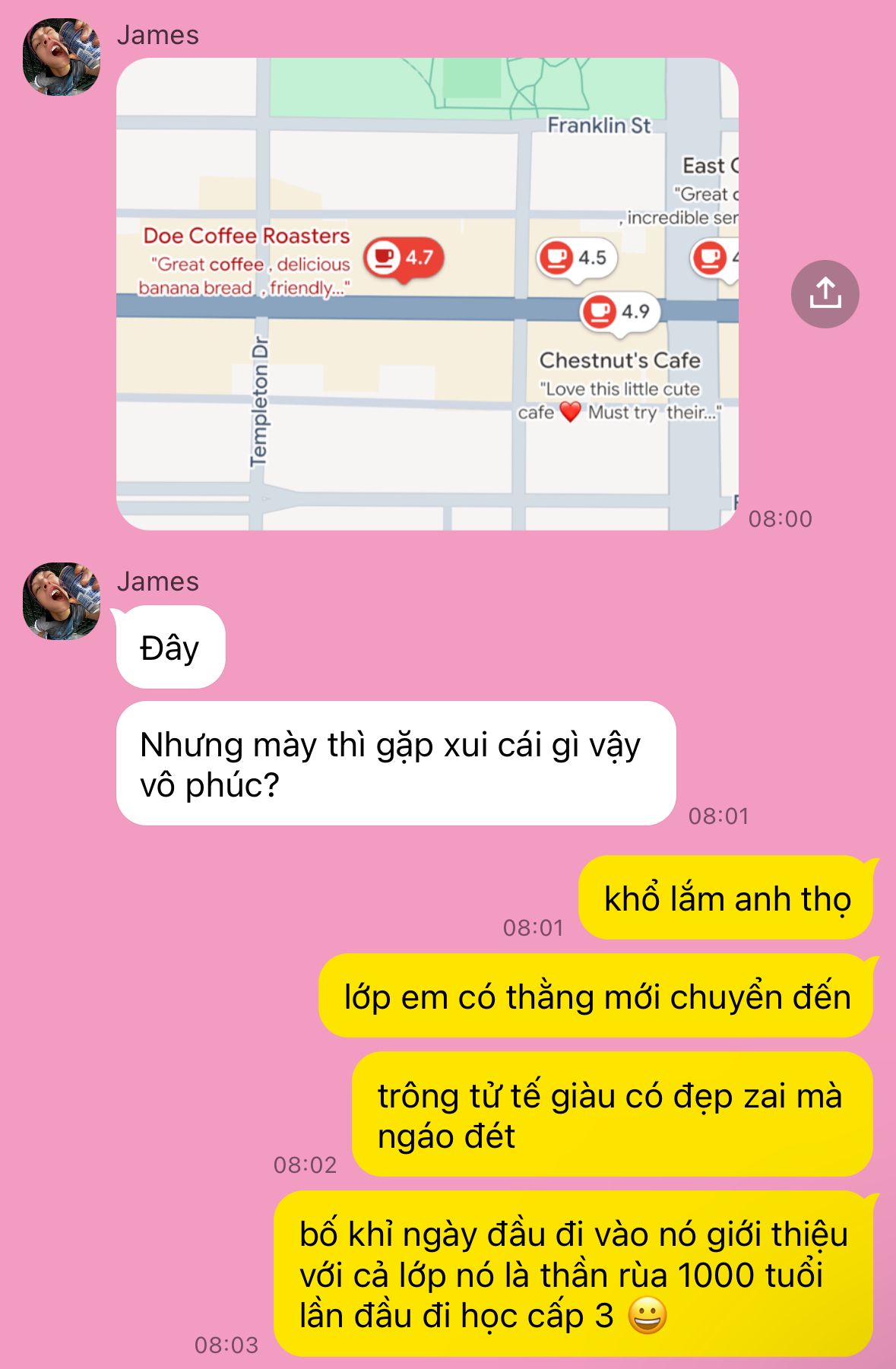Share the map image
896x1369 pixels.
825,294
